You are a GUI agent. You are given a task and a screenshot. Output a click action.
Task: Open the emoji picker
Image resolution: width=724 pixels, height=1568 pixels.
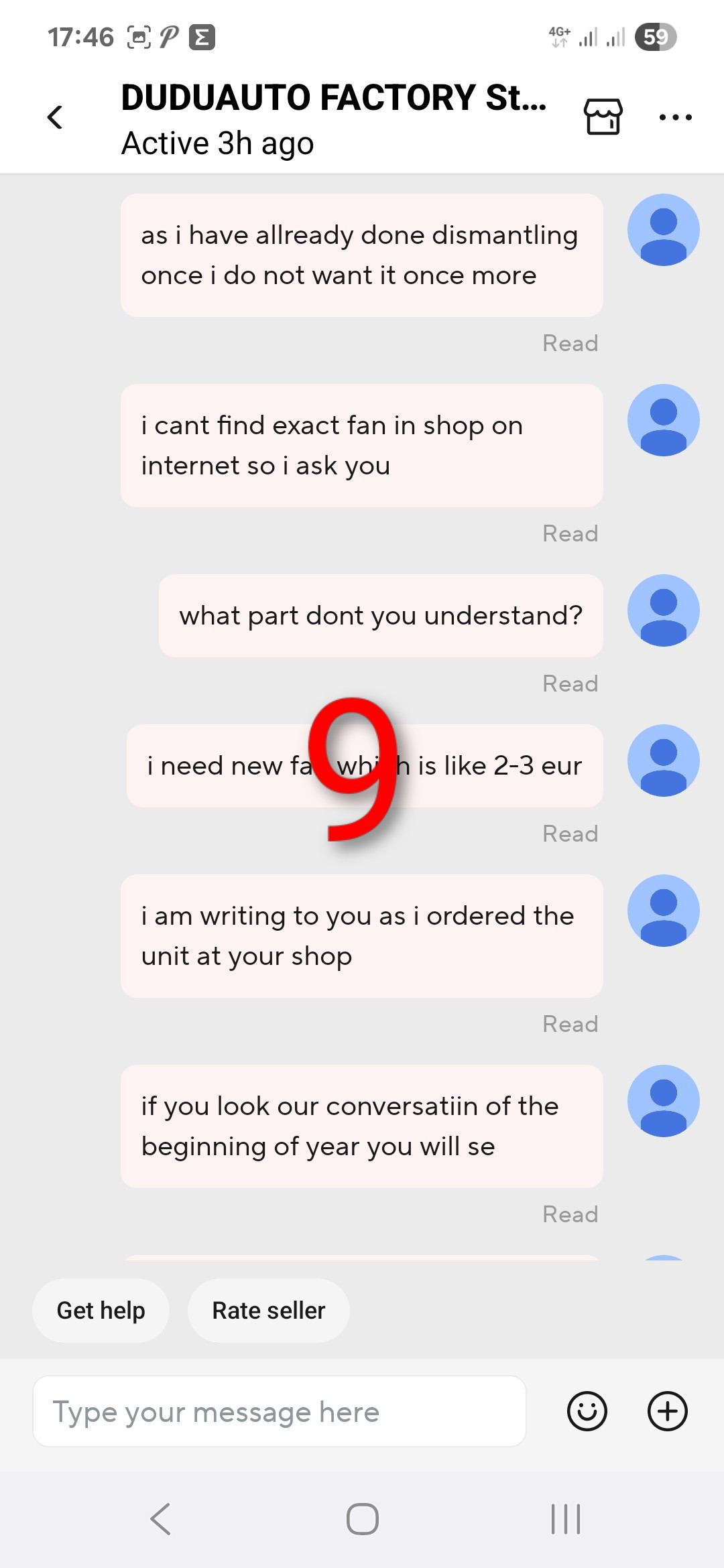[x=587, y=1412]
